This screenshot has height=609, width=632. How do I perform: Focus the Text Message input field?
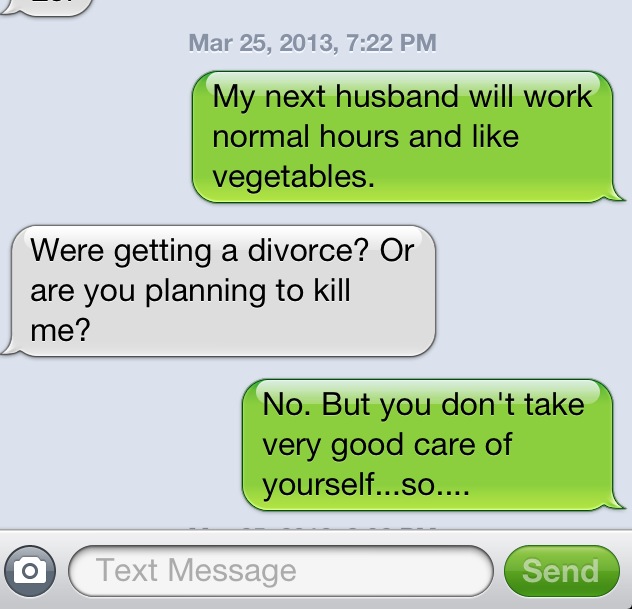[x=280, y=571]
